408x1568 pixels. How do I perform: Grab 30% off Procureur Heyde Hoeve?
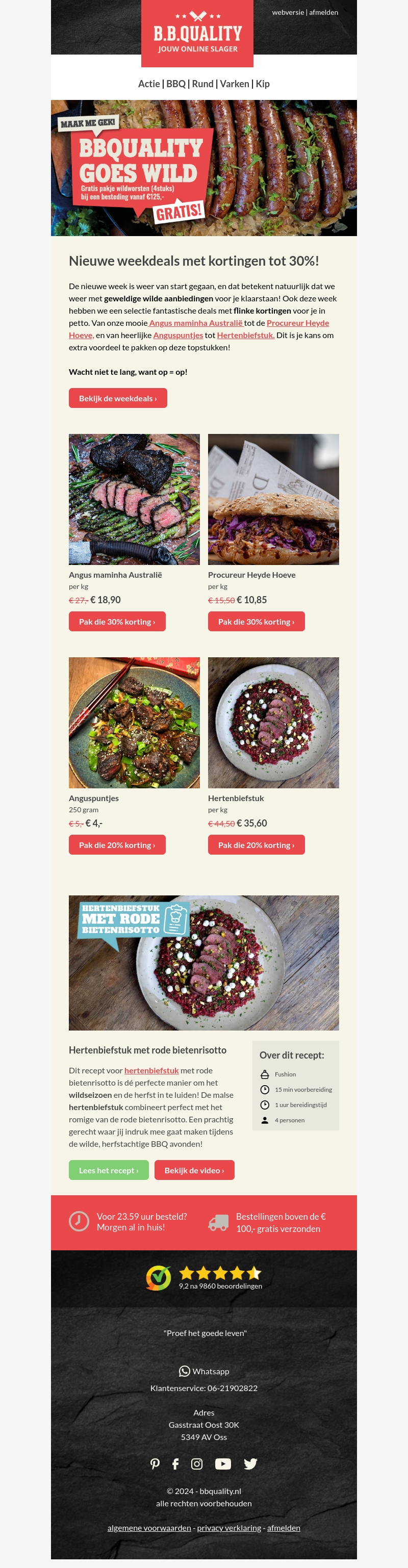click(256, 622)
